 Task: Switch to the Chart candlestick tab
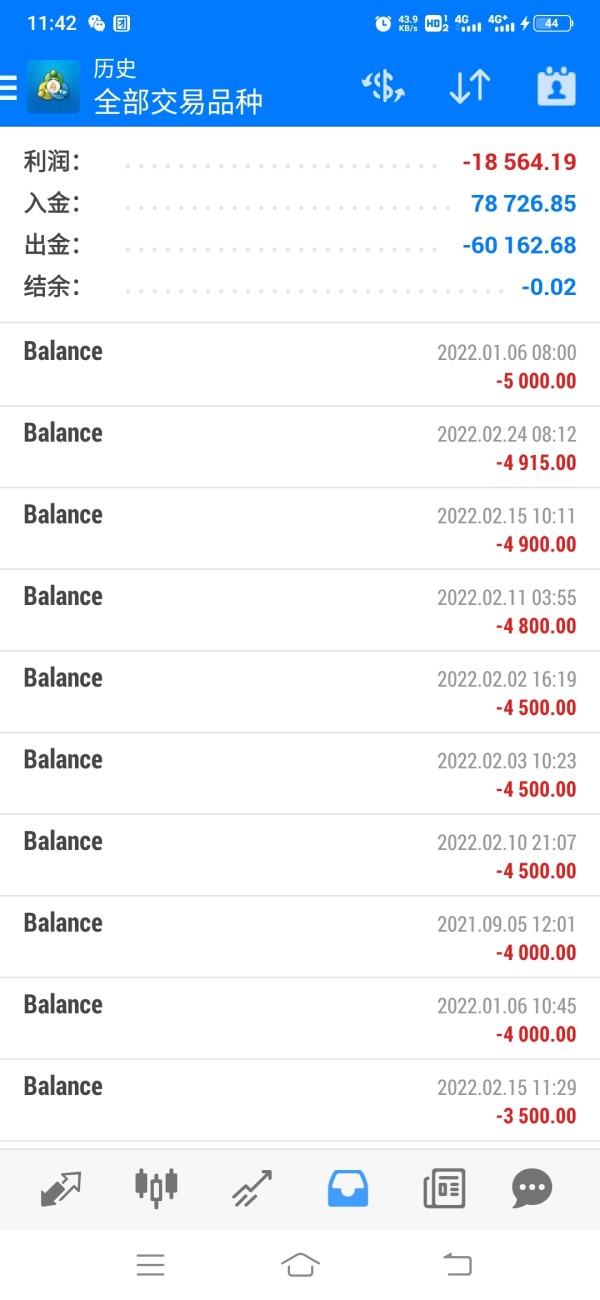click(155, 1188)
